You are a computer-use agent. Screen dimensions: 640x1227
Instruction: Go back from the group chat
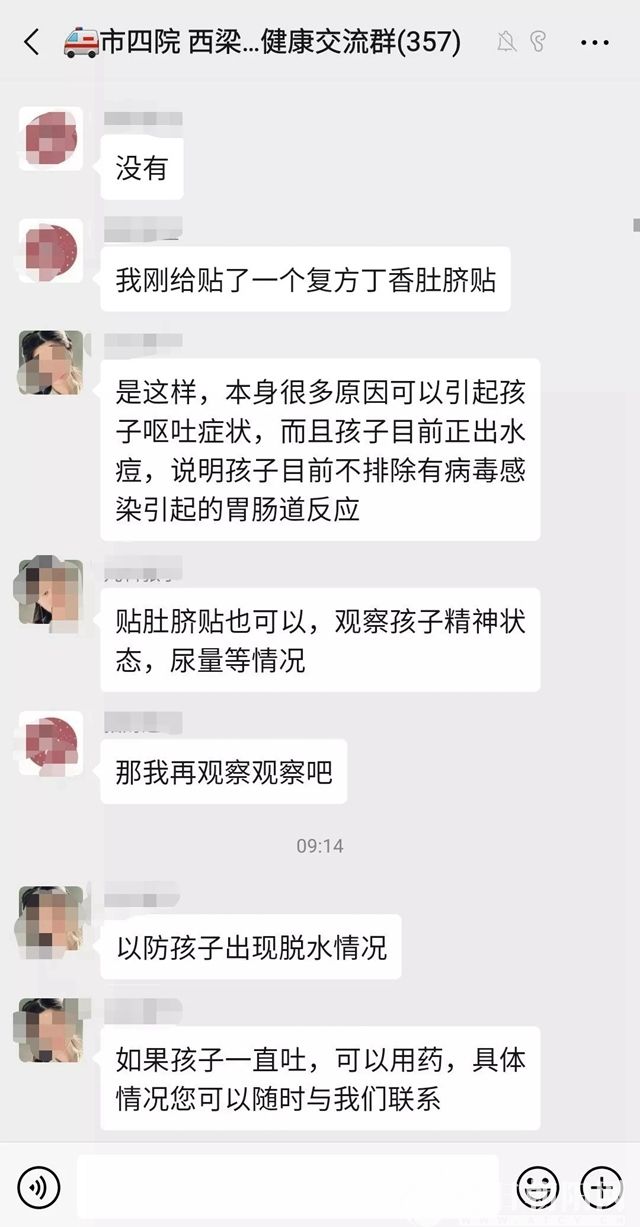(x=32, y=42)
